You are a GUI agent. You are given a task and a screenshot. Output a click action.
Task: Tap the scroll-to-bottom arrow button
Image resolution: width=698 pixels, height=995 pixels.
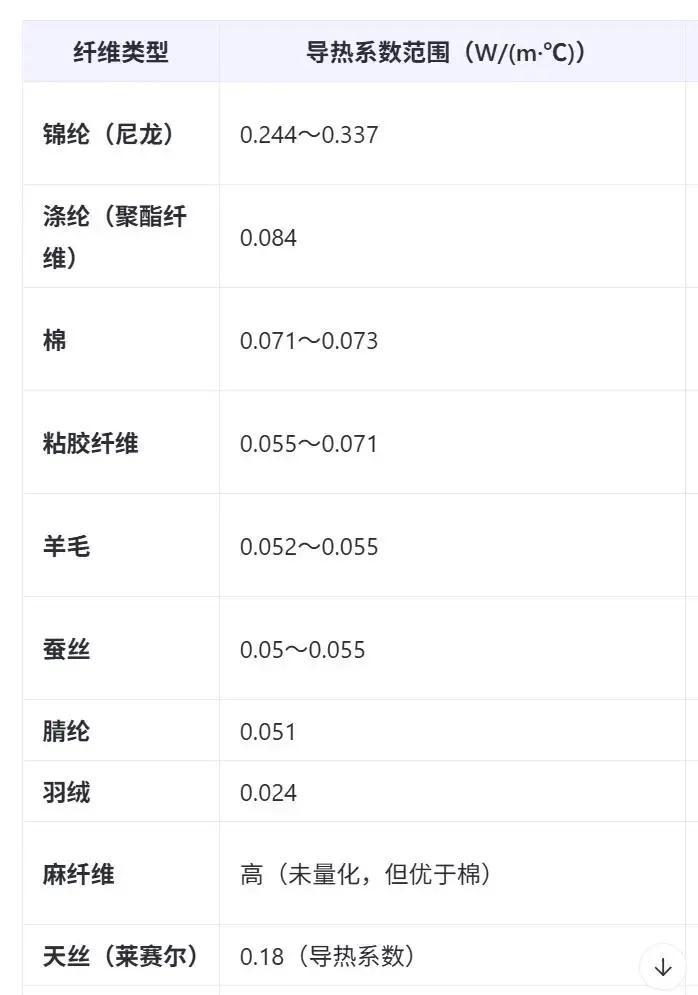663,966
